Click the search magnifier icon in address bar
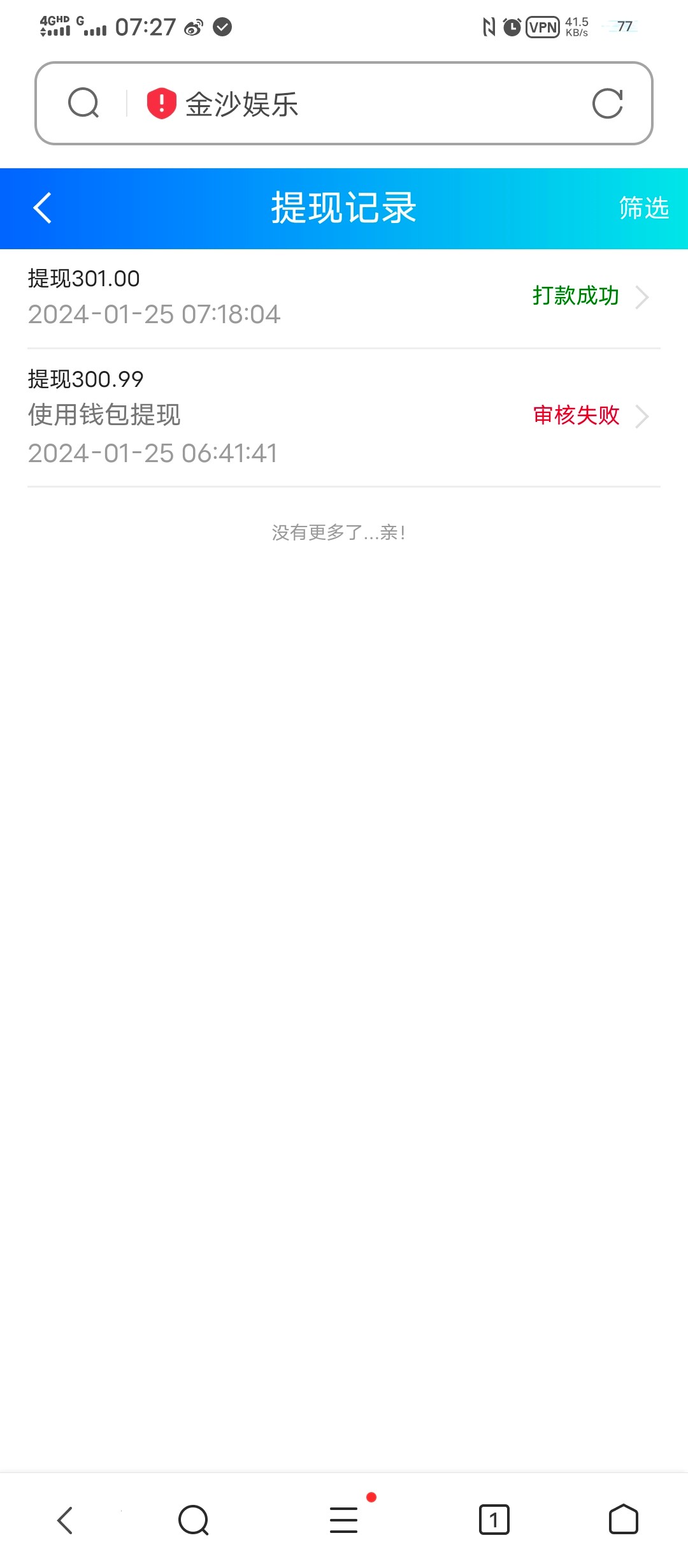Image resolution: width=688 pixels, height=1568 pixels. click(x=83, y=103)
